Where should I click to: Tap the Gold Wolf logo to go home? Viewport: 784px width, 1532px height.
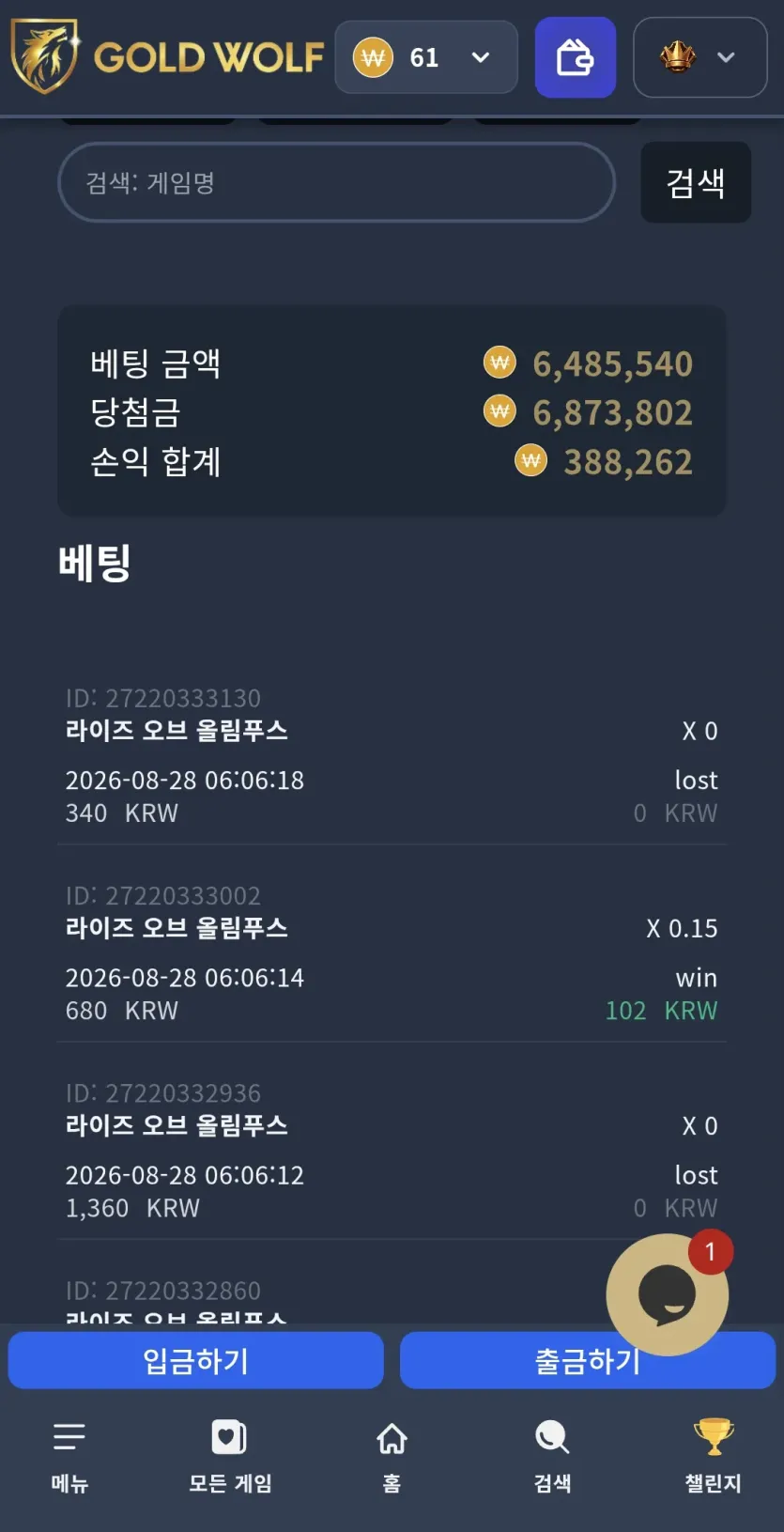167,57
